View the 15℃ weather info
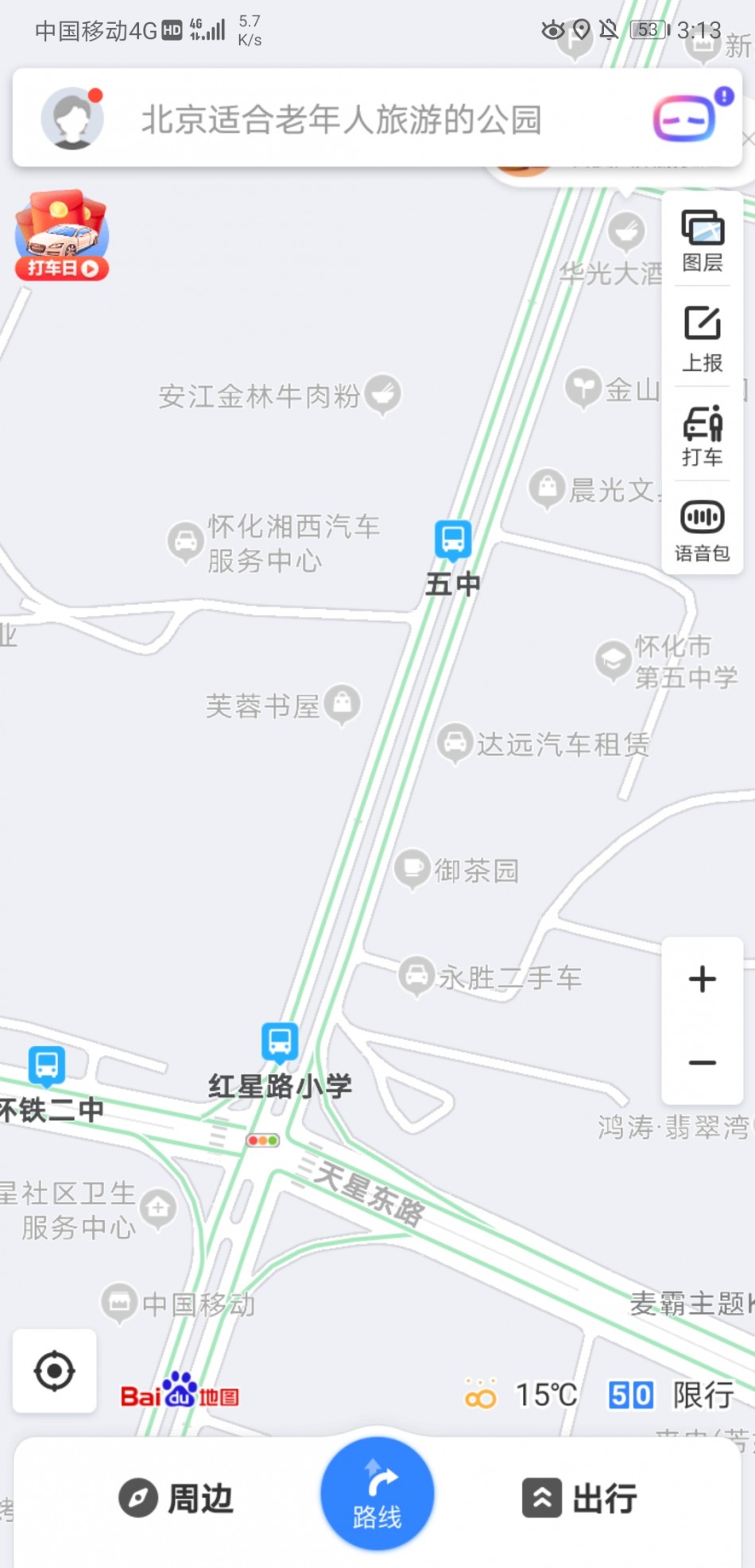 523,1395
